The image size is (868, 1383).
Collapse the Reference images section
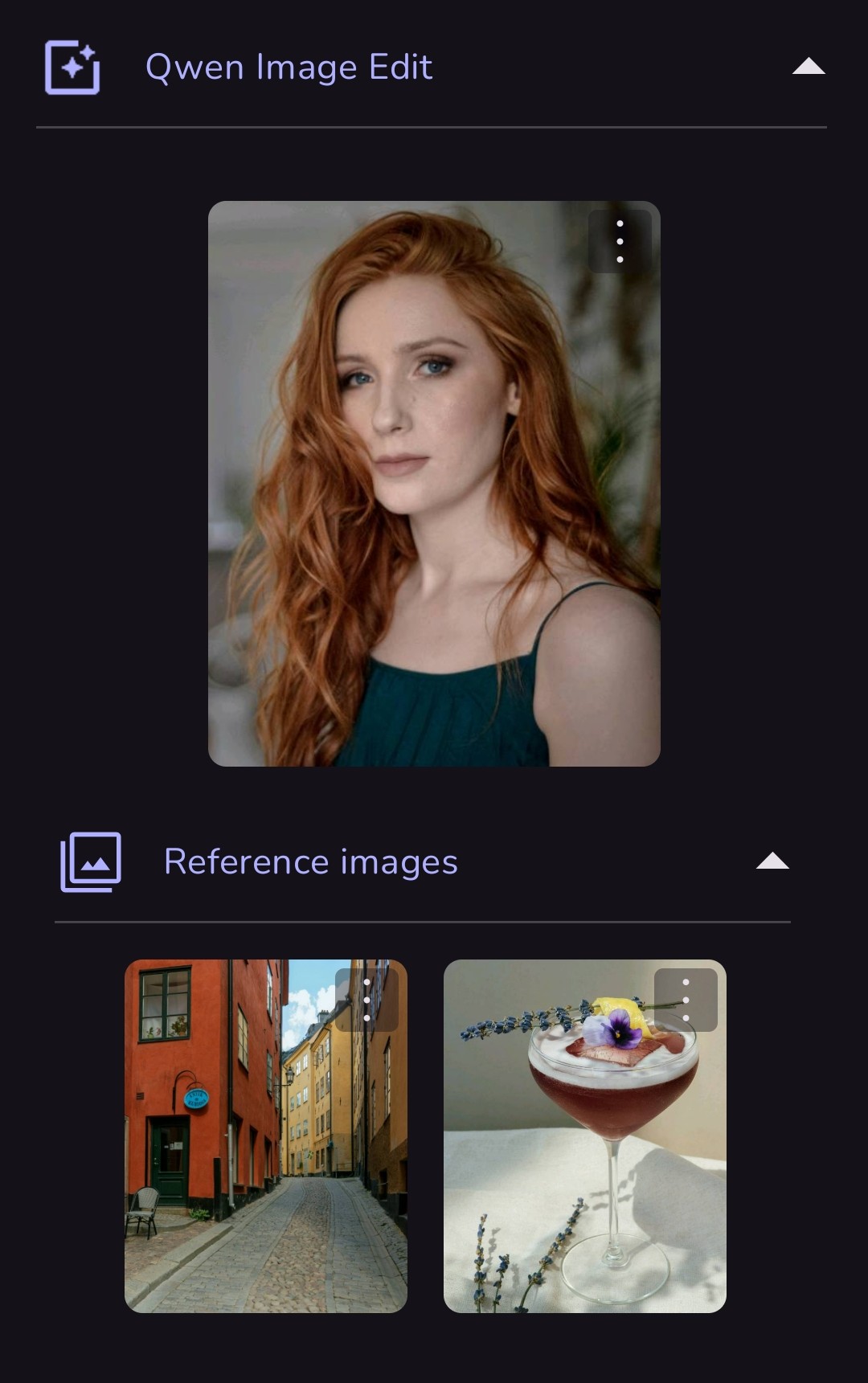tap(772, 861)
